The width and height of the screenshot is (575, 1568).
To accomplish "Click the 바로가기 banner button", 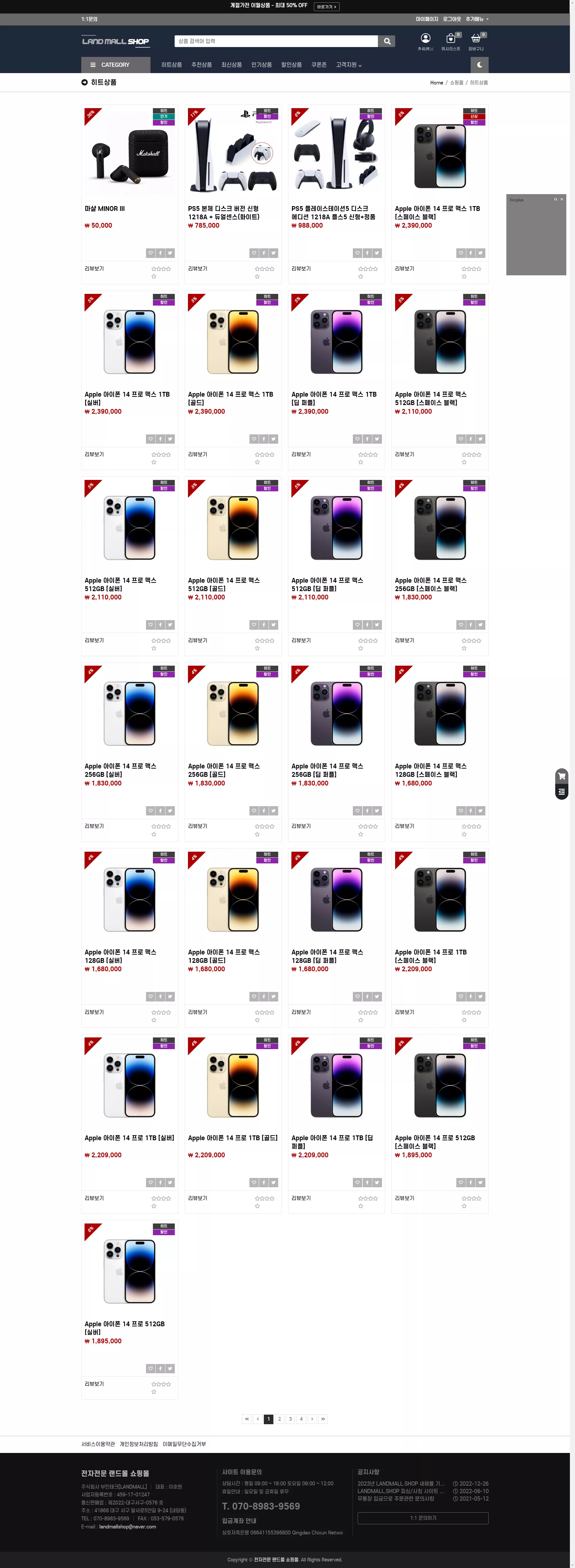I will pyautogui.click(x=326, y=7).
